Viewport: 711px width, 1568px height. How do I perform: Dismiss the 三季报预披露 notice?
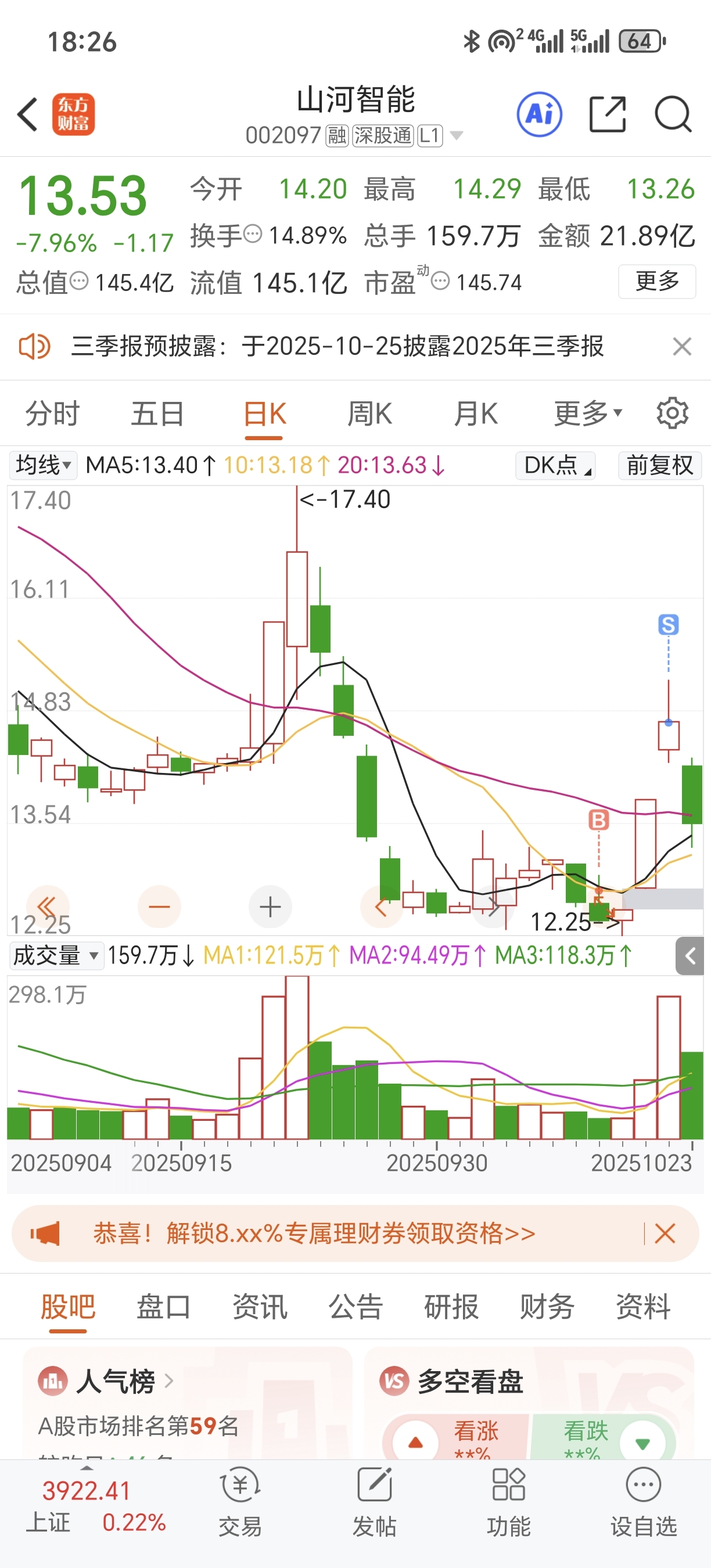pos(682,346)
